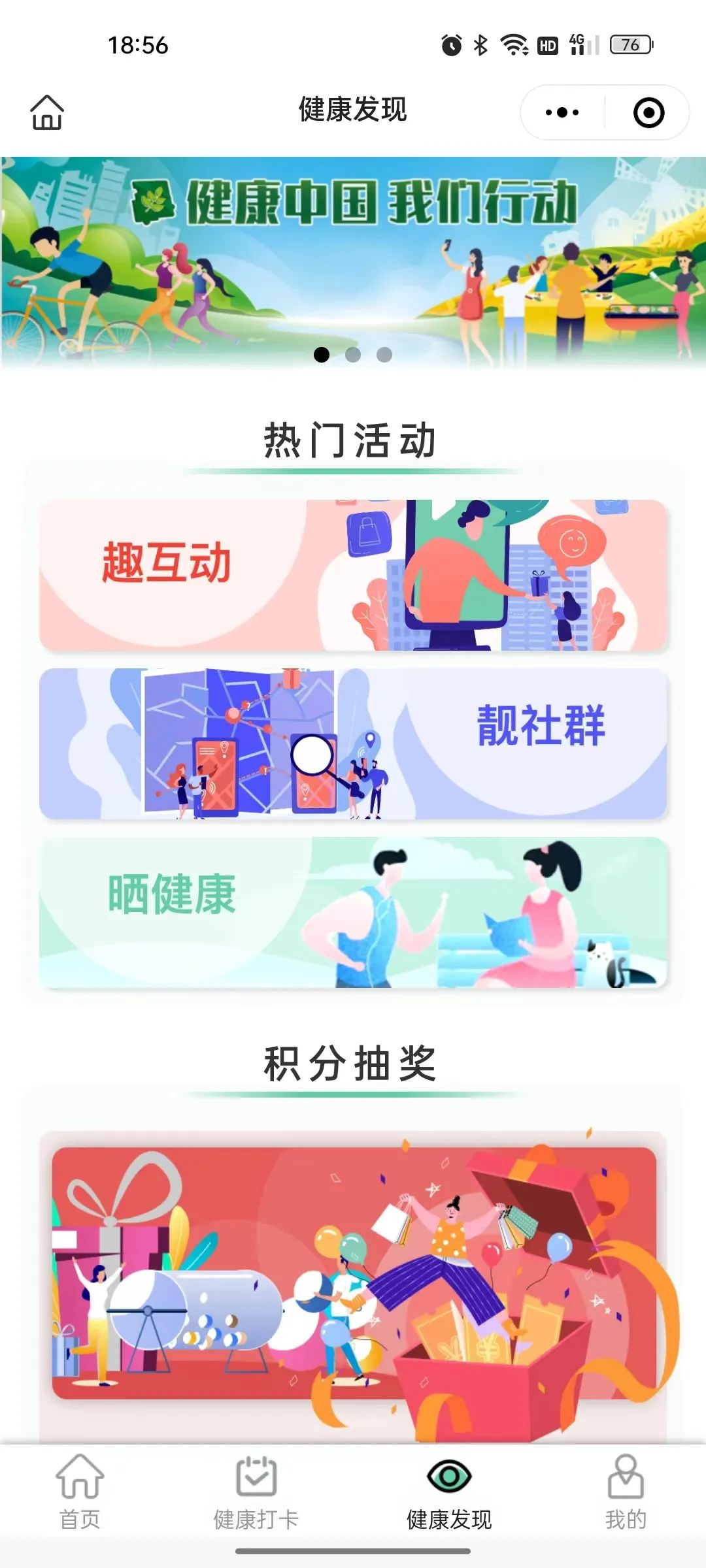Screen dimensions: 706x1568
Task: Go to mini program home icon
Action: pos(47,112)
